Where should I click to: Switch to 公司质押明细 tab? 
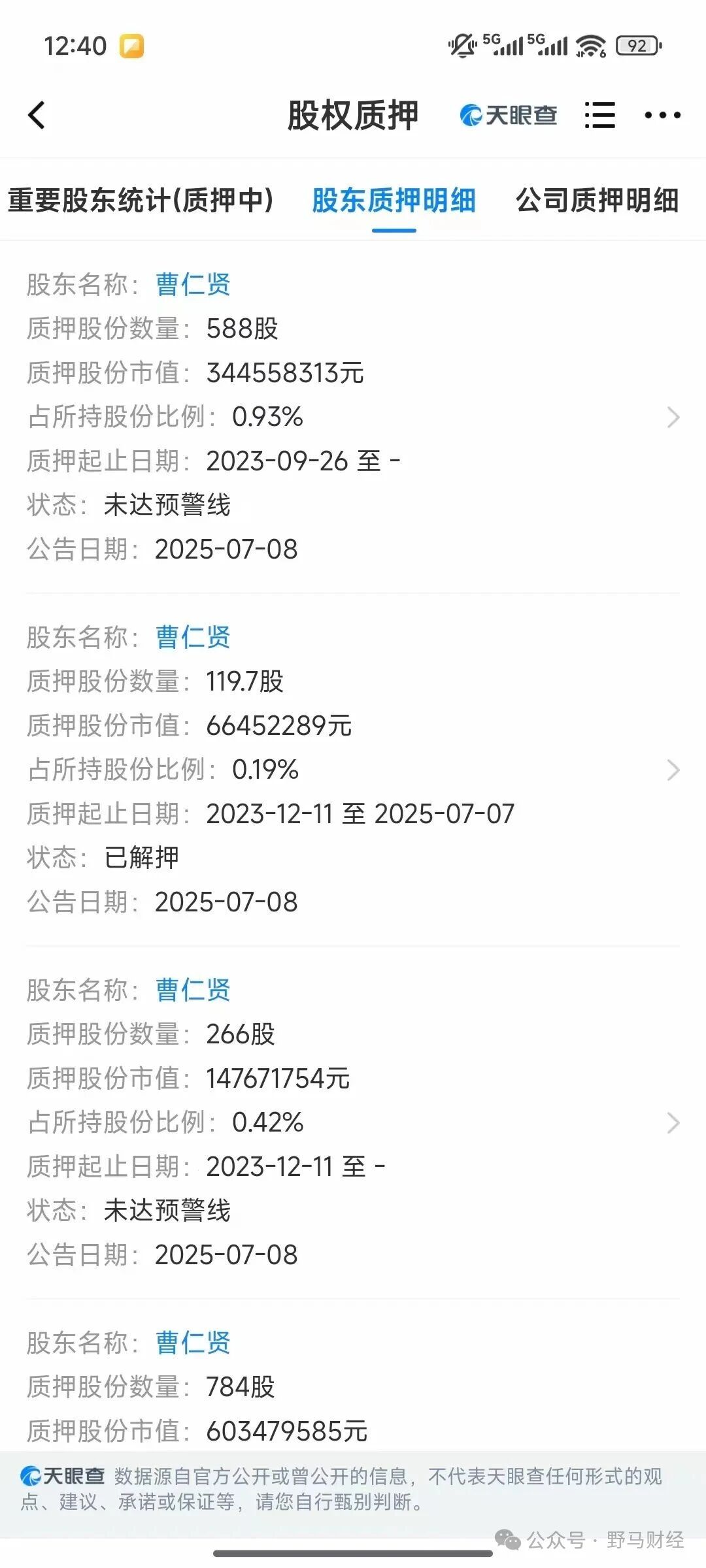click(x=597, y=201)
